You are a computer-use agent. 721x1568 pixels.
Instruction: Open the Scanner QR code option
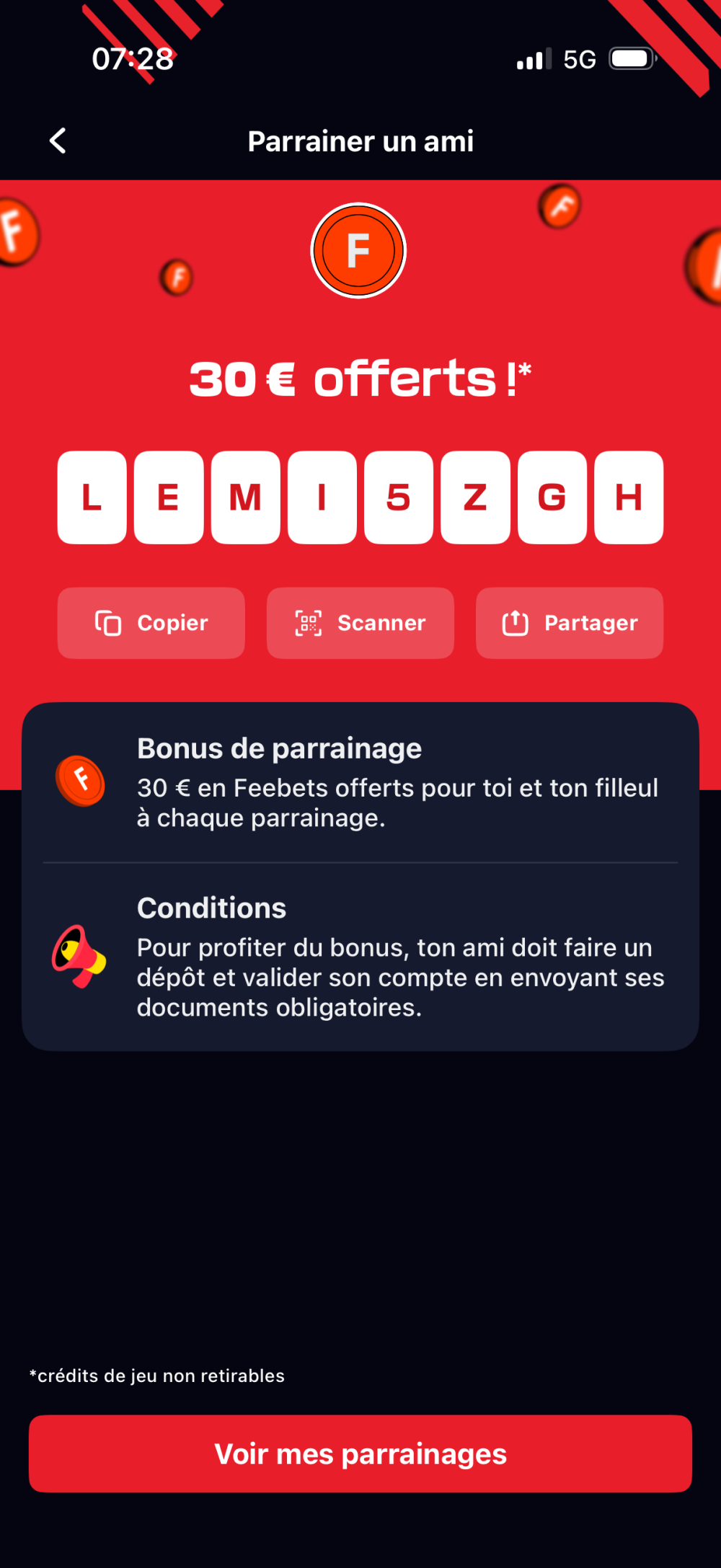pos(360,623)
